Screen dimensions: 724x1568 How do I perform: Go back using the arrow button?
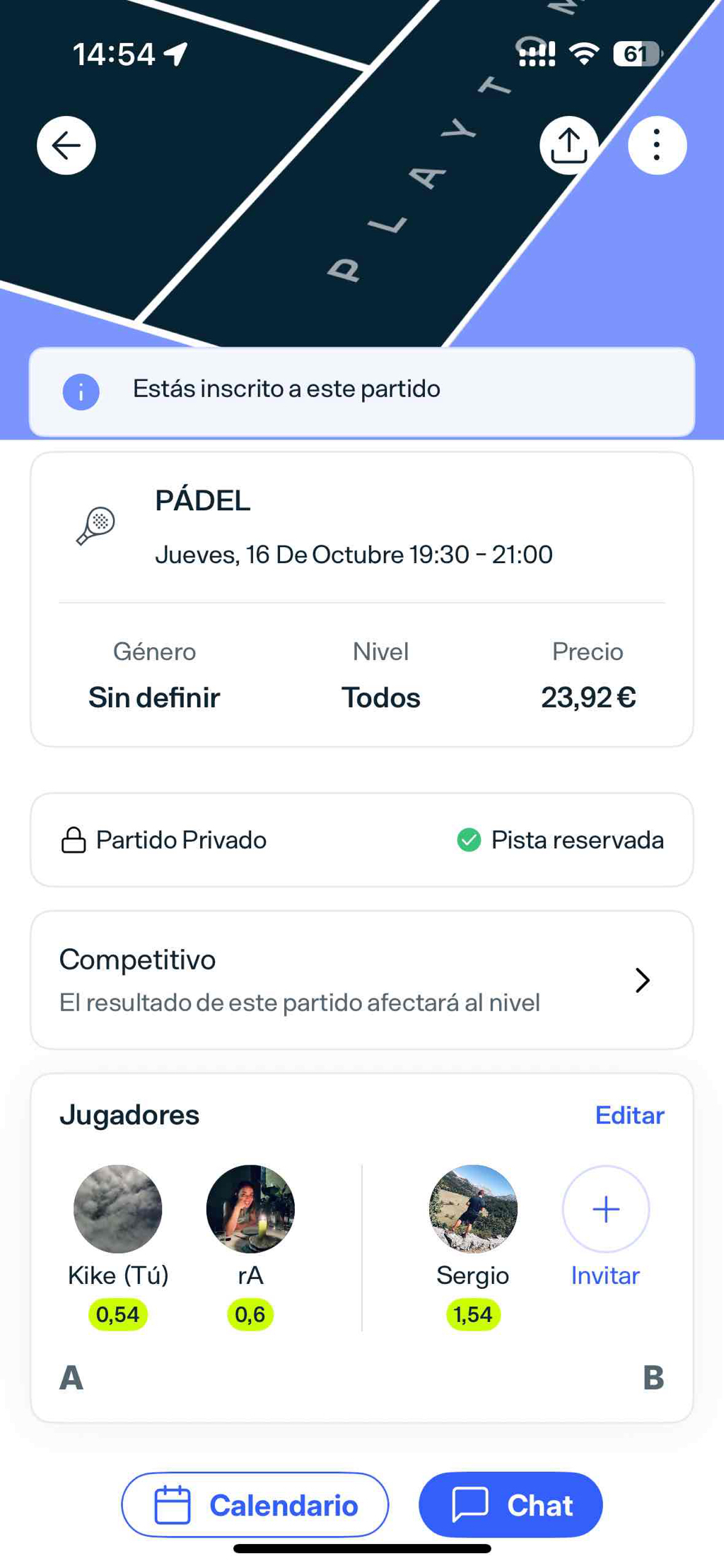tap(66, 146)
